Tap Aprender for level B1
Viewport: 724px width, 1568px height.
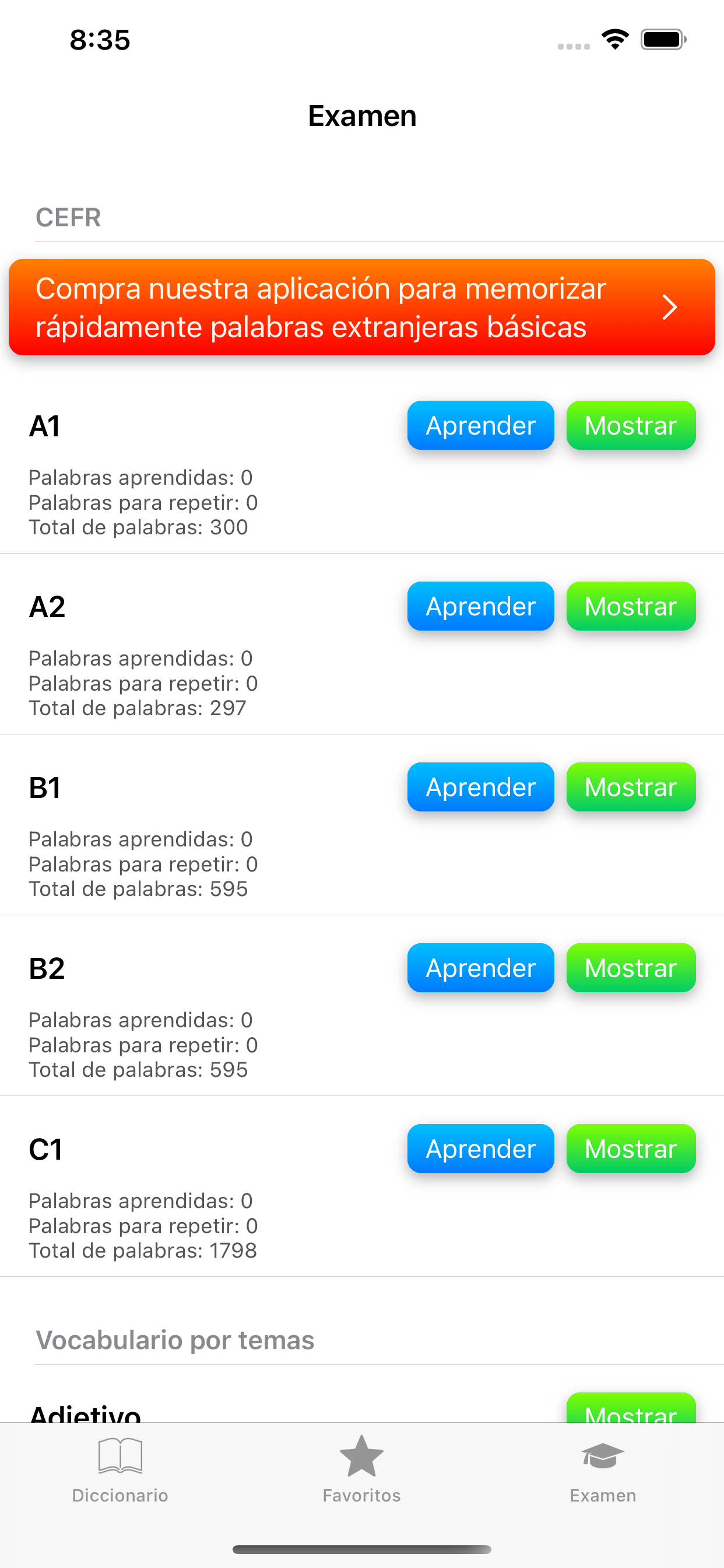[x=481, y=787]
